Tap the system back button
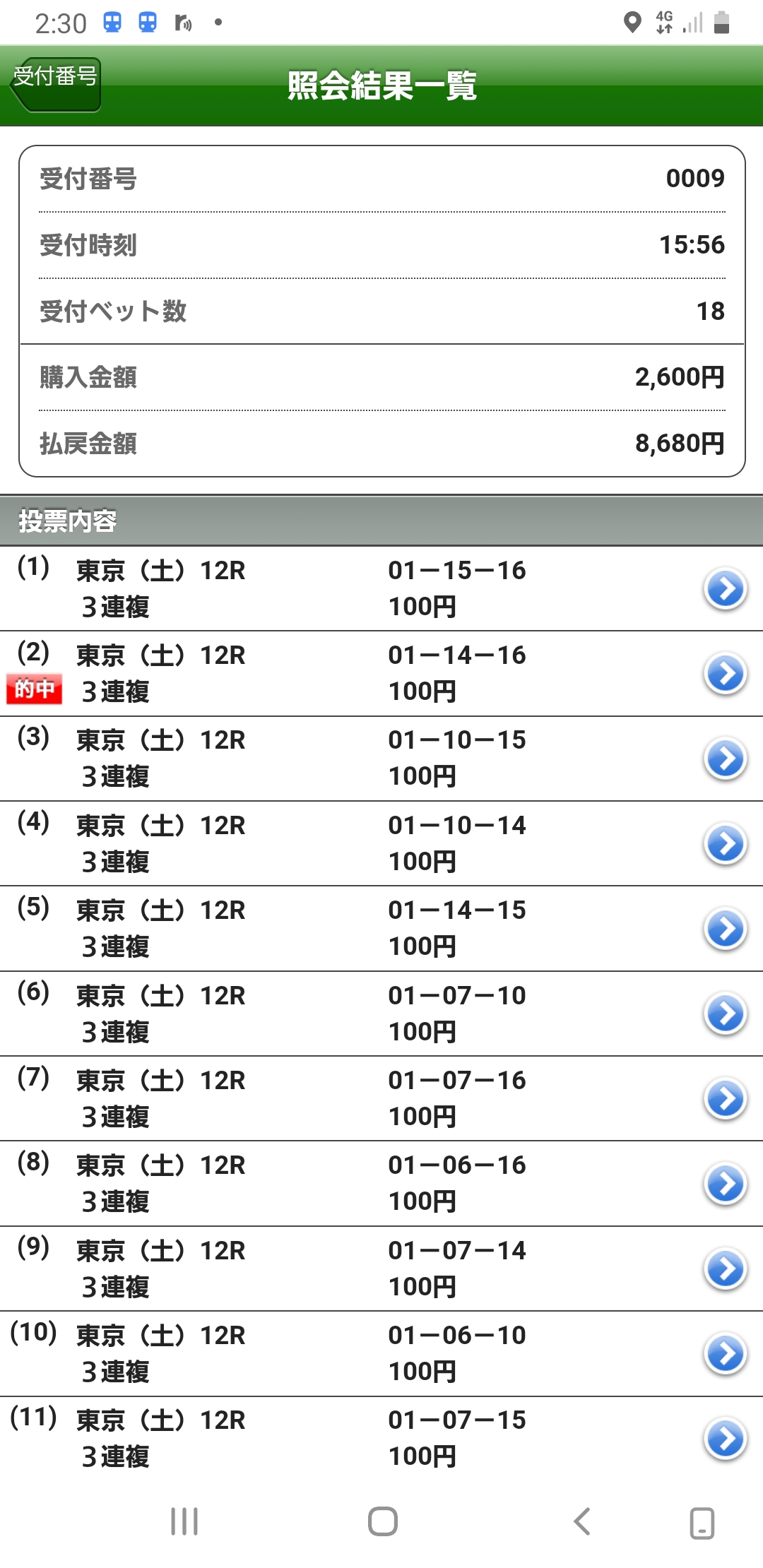 (x=581, y=1521)
